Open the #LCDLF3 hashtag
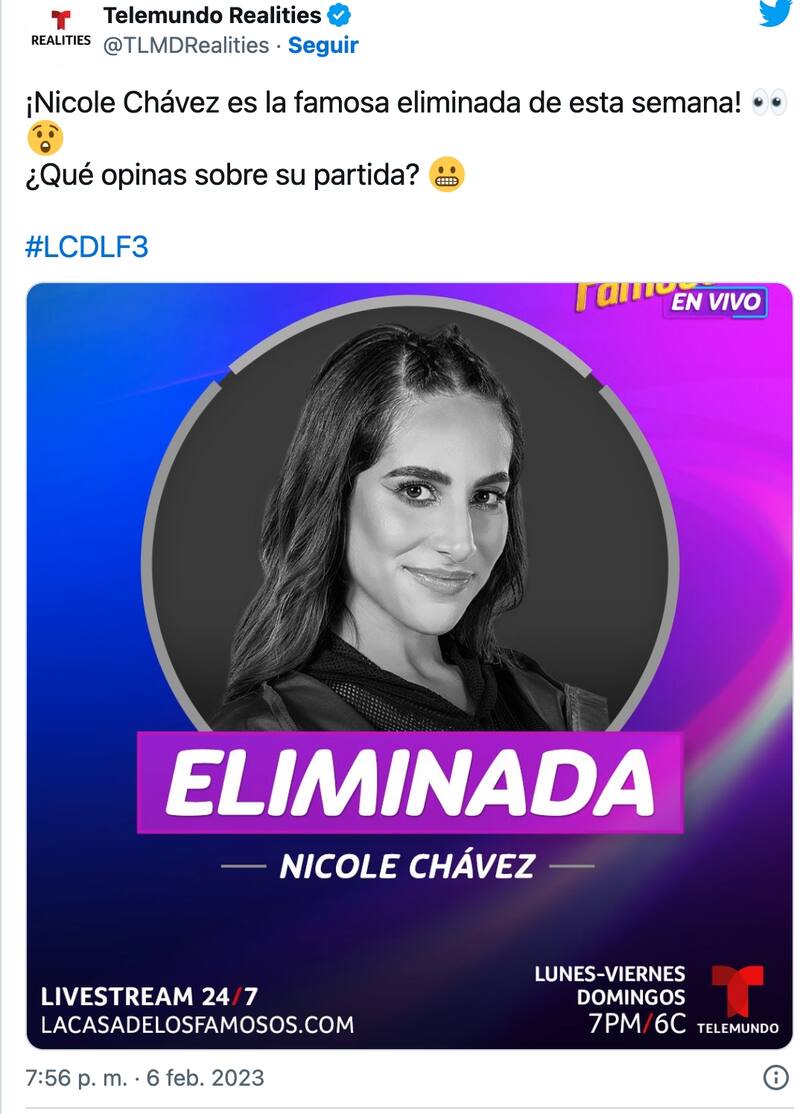 pos(86,246)
